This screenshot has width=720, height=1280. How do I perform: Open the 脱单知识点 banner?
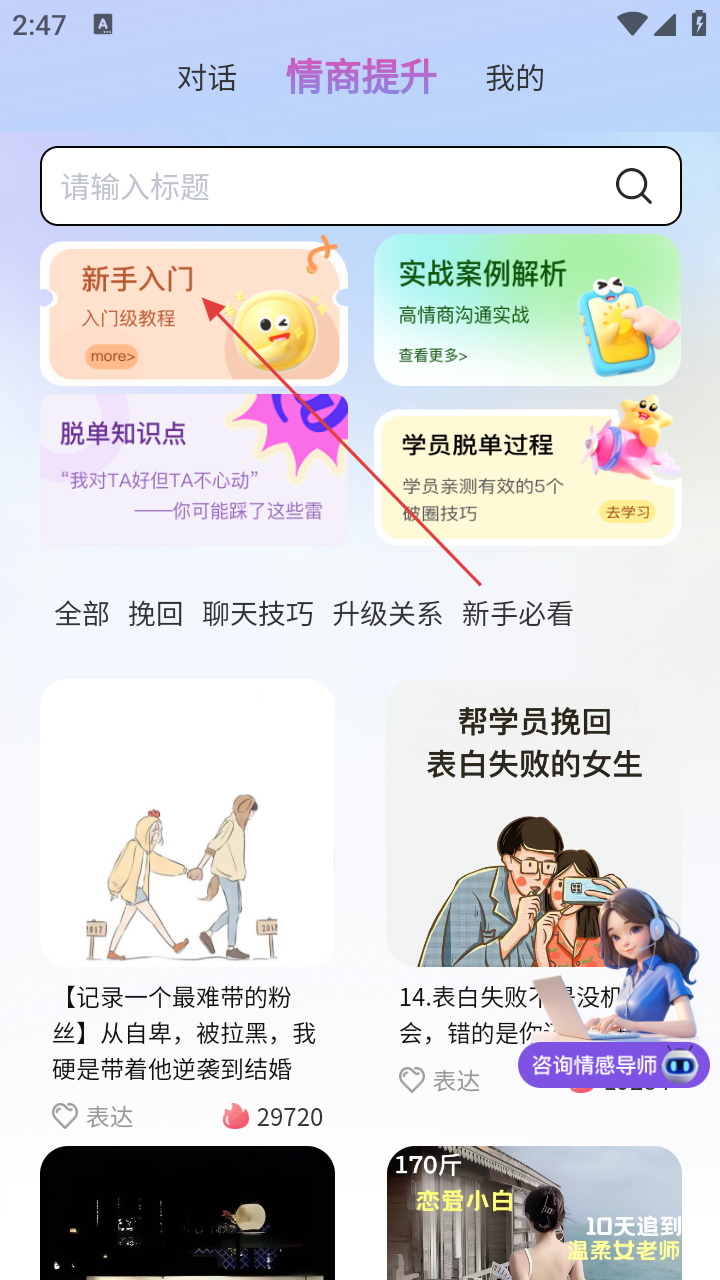[x=193, y=469]
